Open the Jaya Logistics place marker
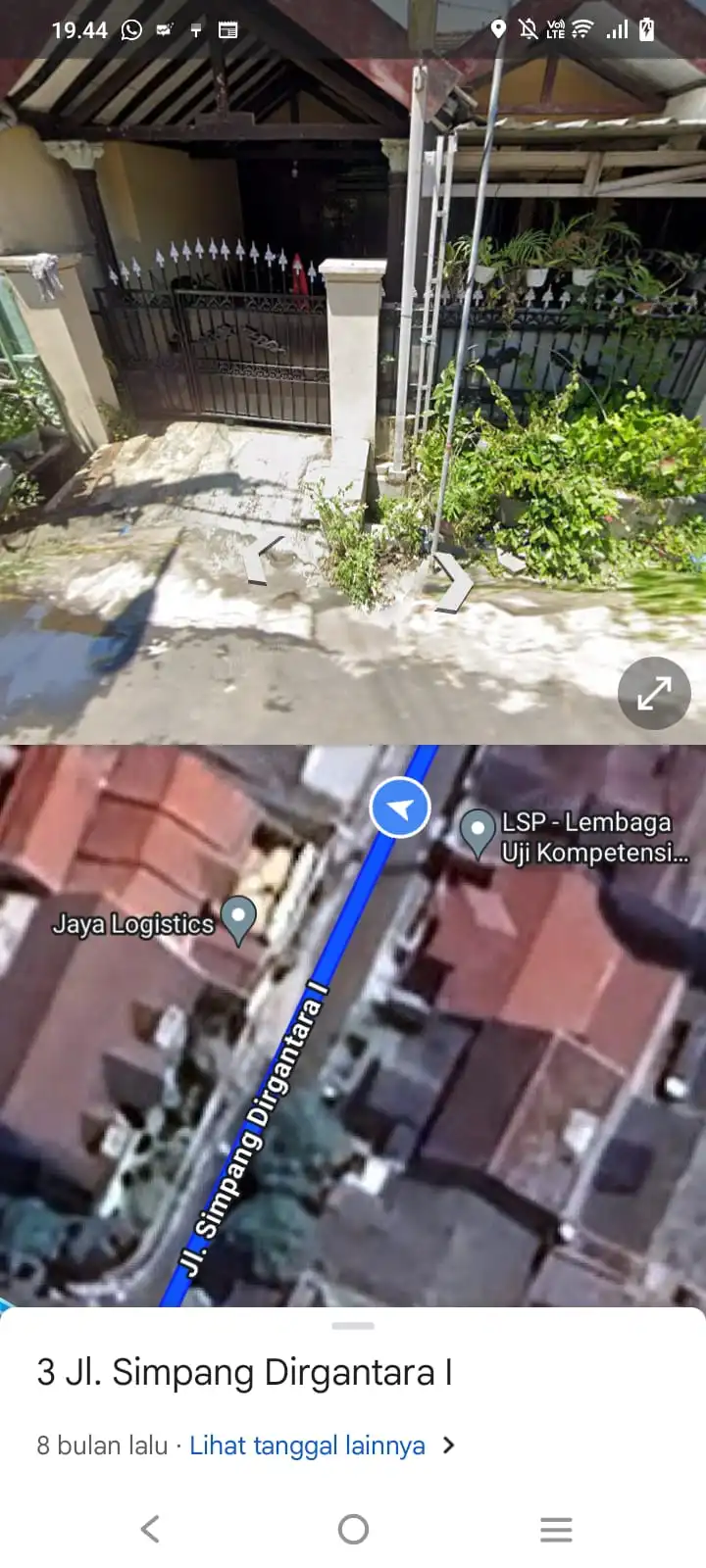The image size is (706, 1568). [238, 919]
